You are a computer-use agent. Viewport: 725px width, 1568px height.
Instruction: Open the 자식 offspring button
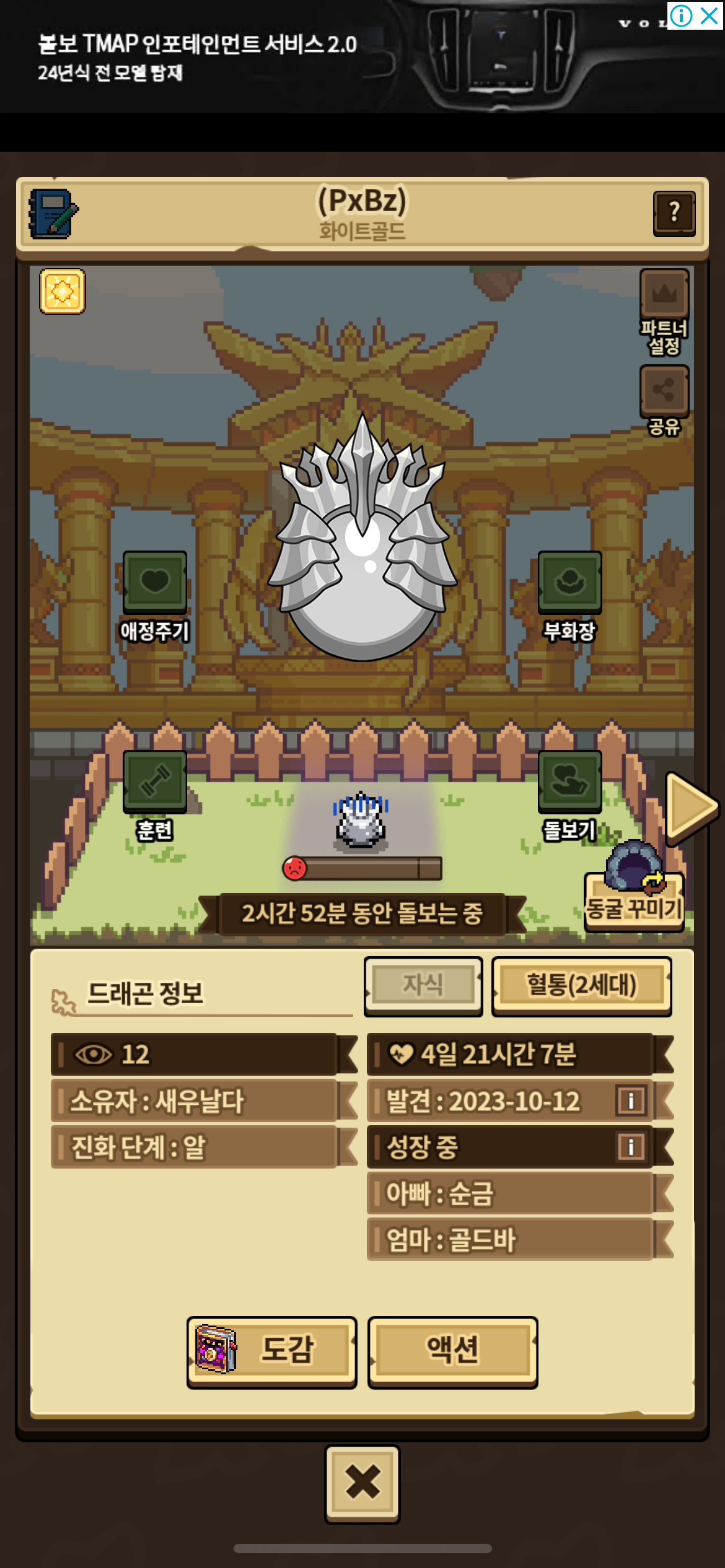423,986
